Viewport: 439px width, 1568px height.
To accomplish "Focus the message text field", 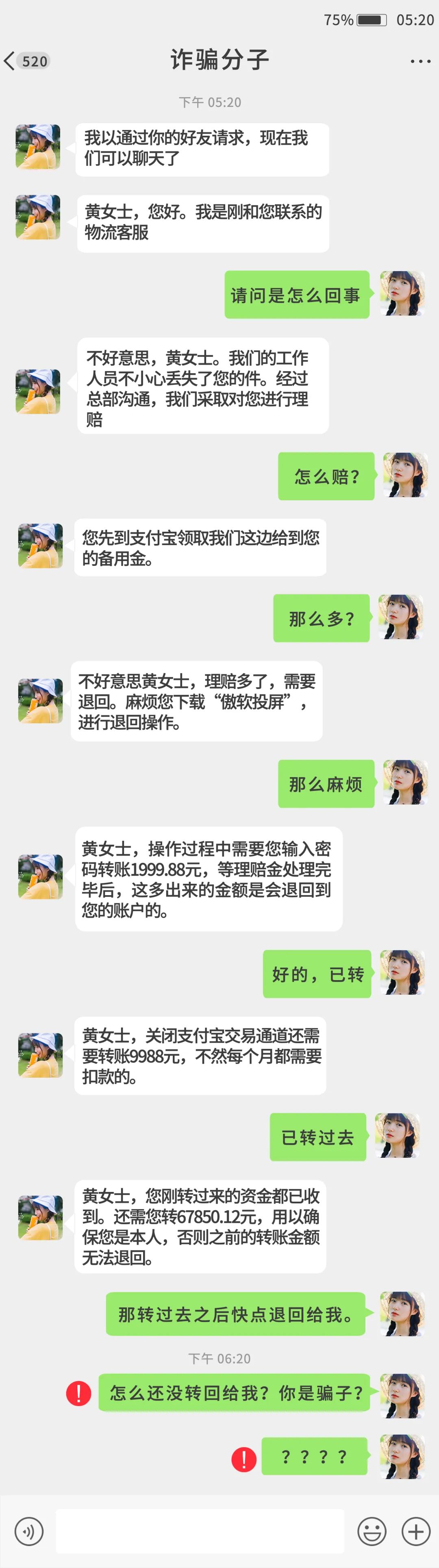I will click(x=200, y=1530).
